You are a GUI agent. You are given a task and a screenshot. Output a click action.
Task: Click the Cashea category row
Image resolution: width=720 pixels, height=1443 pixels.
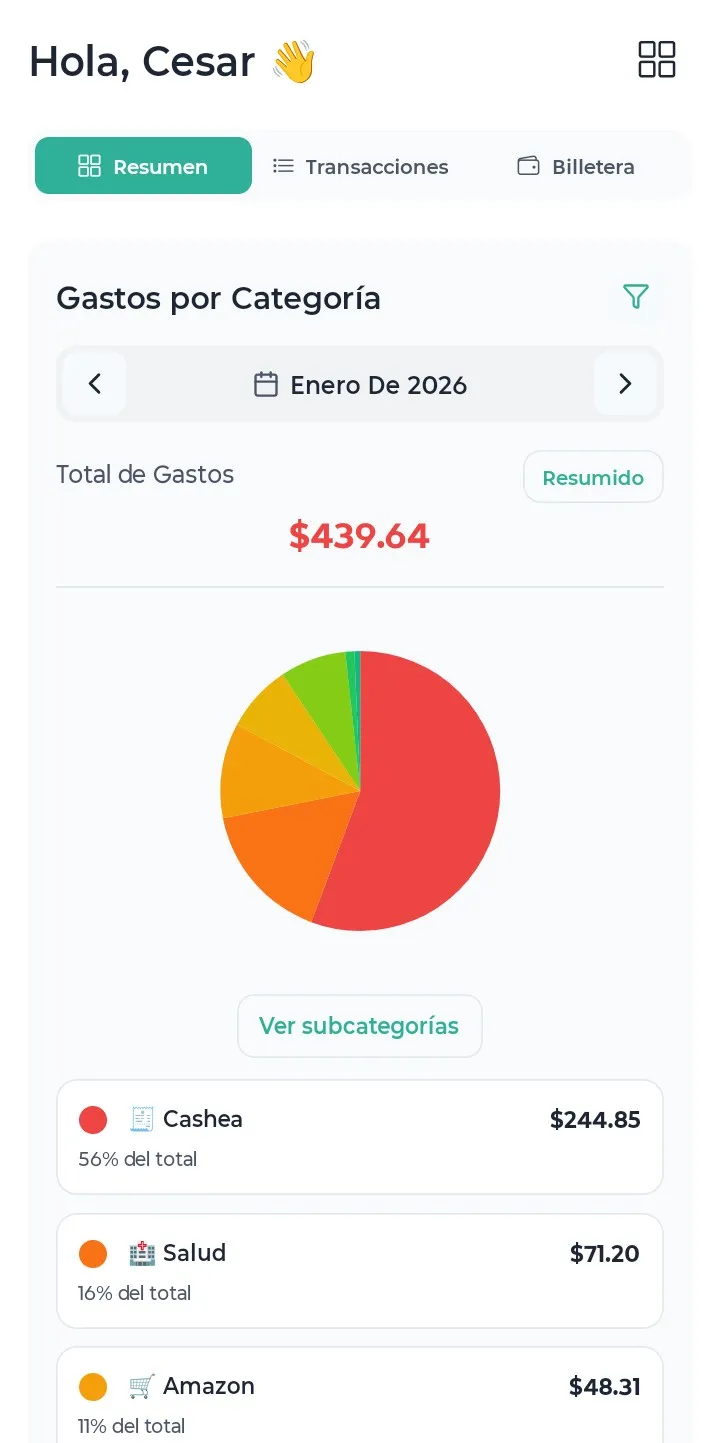click(x=360, y=1137)
